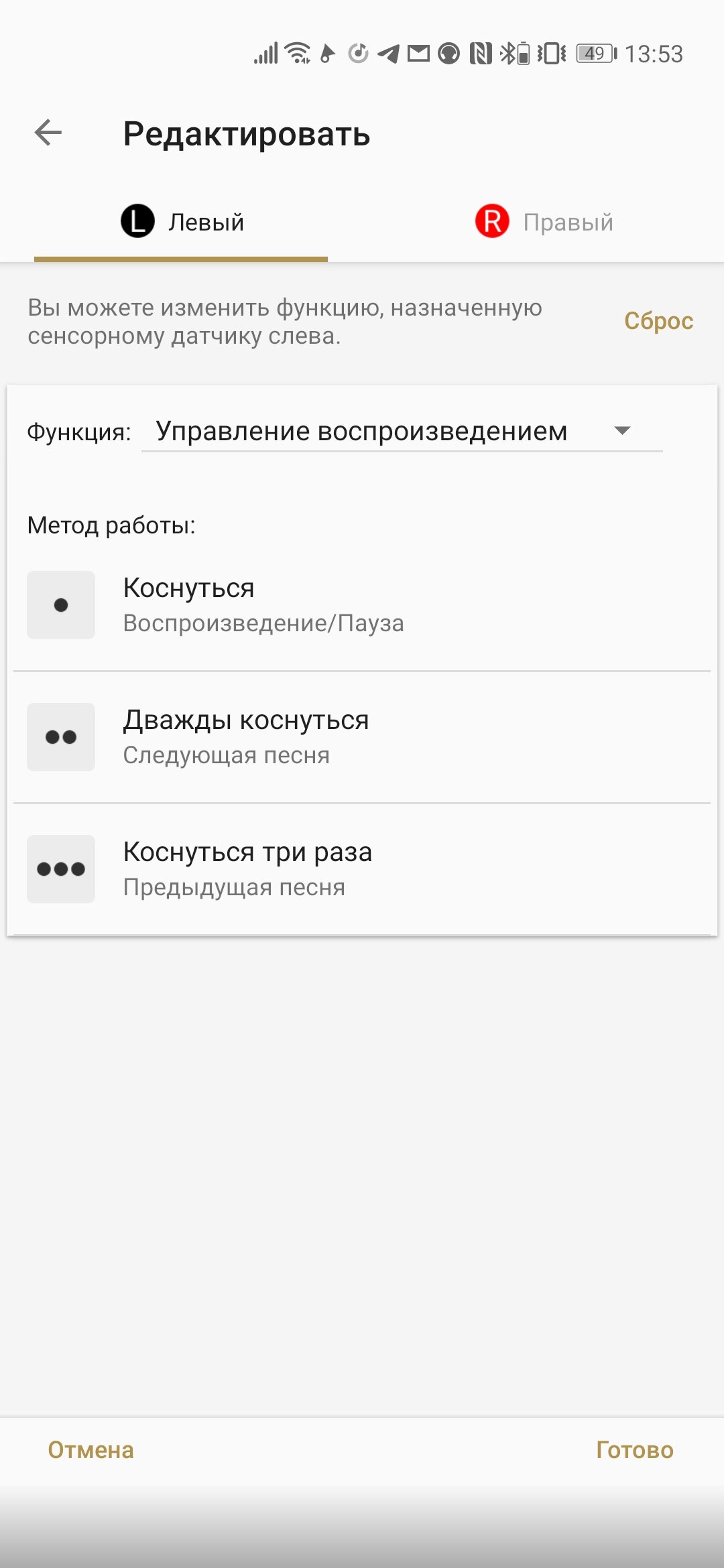
Task: Tap Отмена to cancel the changes
Action: pyautogui.click(x=91, y=1450)
